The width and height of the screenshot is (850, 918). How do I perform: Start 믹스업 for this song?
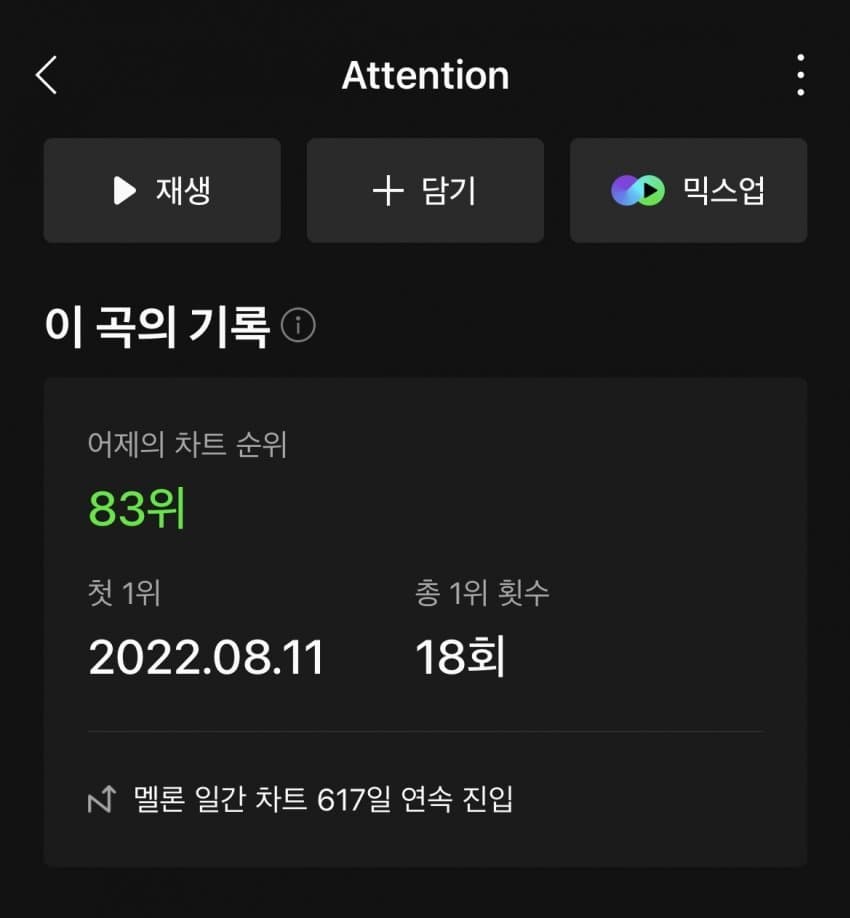[688, 190]
